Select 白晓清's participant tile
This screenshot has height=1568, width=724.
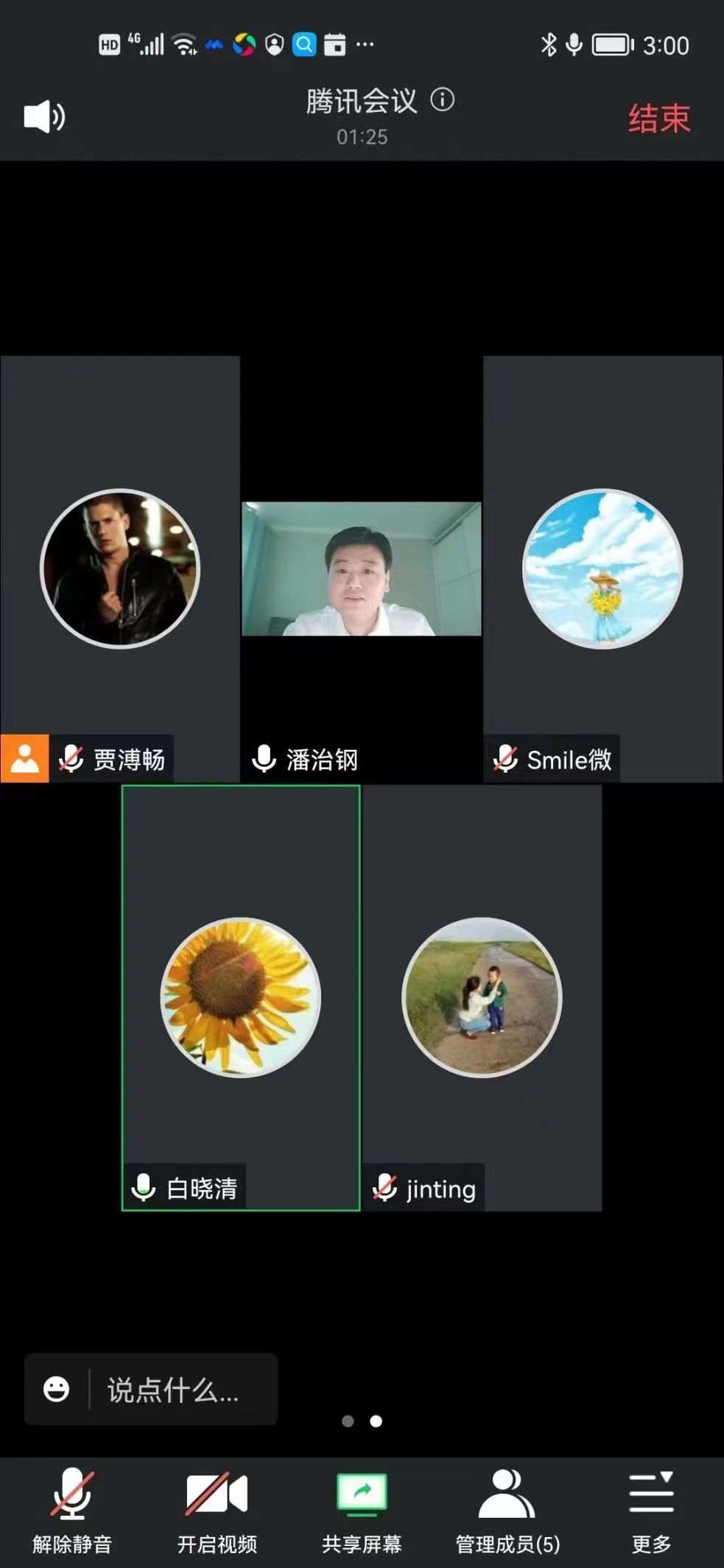241,997
